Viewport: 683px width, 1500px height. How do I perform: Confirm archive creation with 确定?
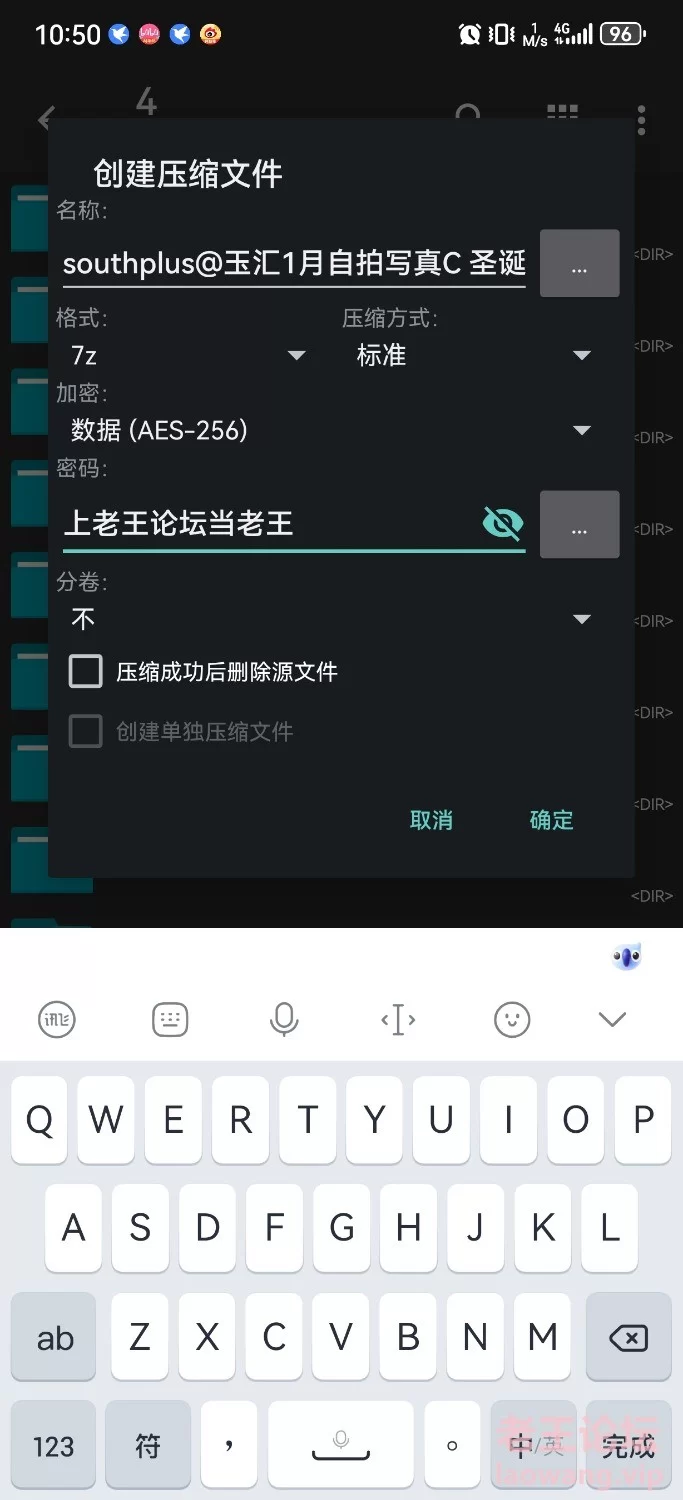tap(551, 820)
